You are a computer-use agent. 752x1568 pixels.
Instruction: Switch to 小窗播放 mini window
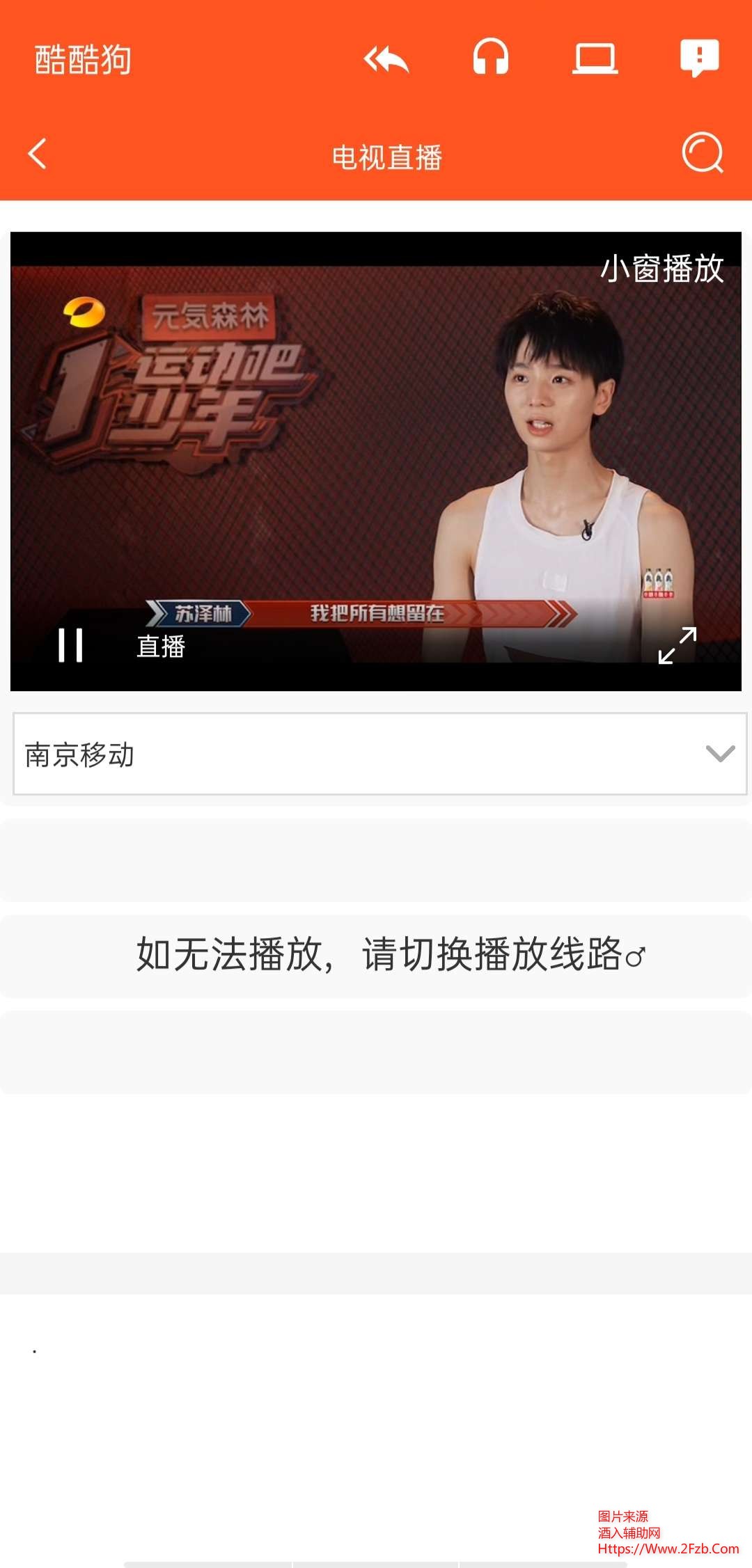point(662,269)
